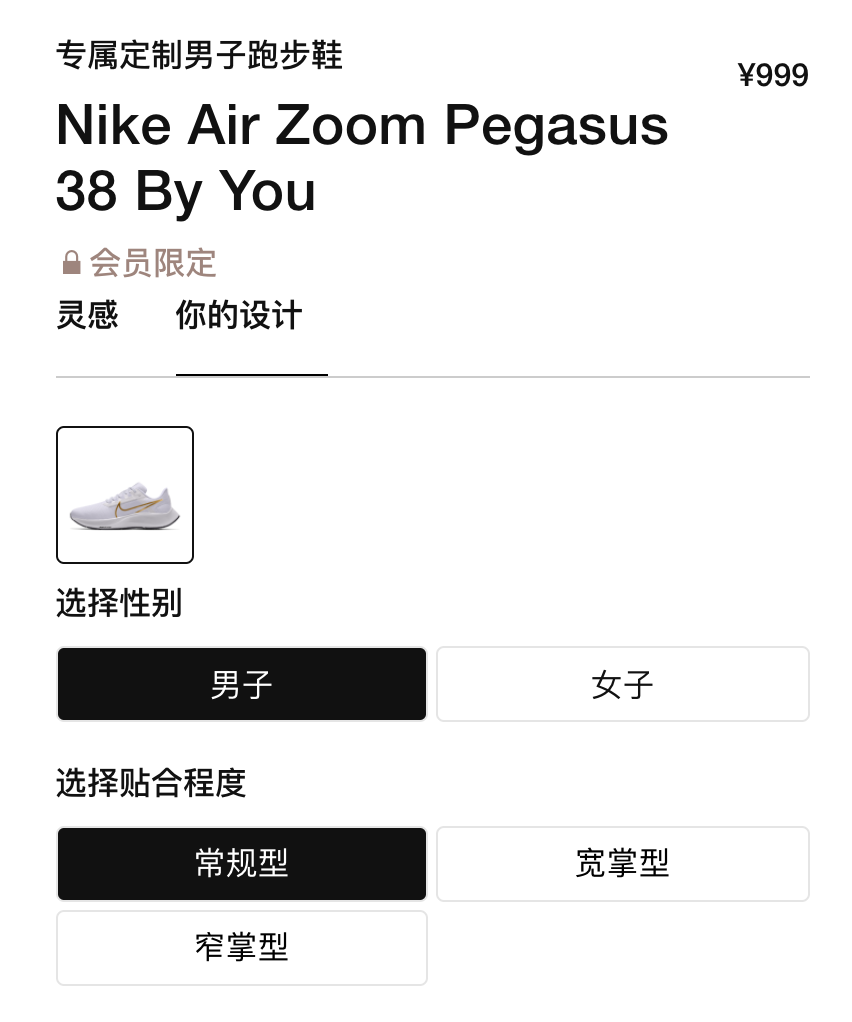852x1022 pixels.
Task: Switch to the 灵感 tab
Action: tap(87, 316)
